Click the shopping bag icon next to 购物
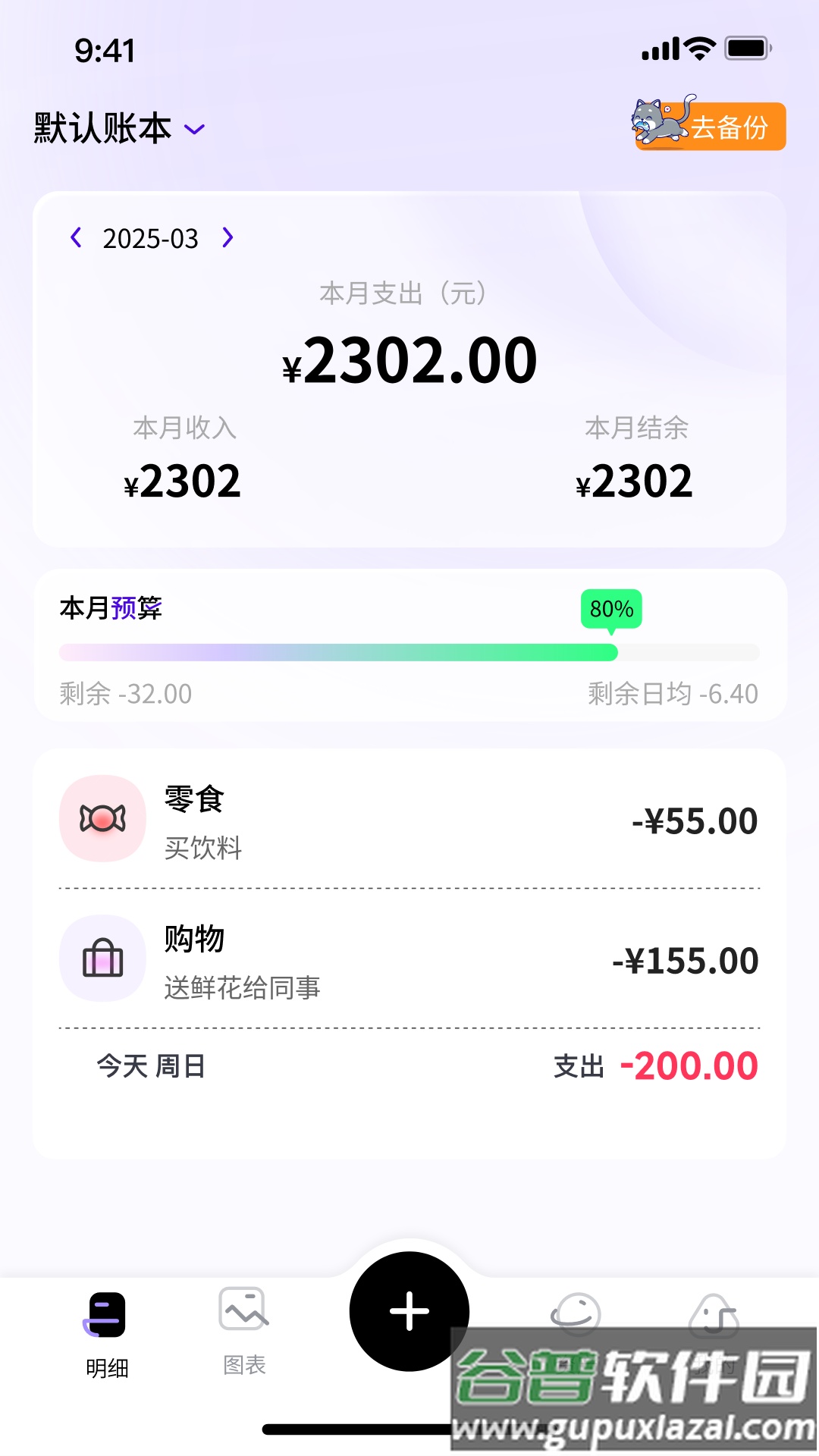 point(103,959)
